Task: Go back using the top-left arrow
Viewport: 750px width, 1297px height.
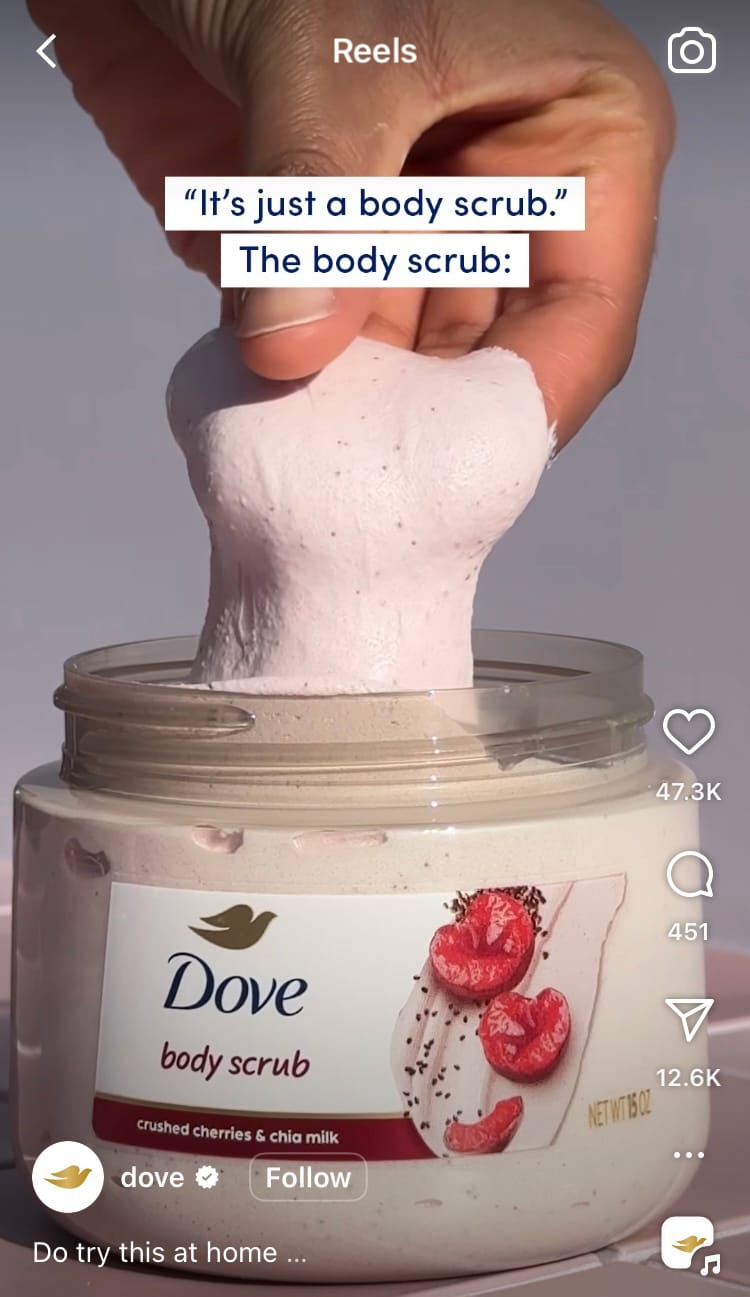Action: pos(46,51)
